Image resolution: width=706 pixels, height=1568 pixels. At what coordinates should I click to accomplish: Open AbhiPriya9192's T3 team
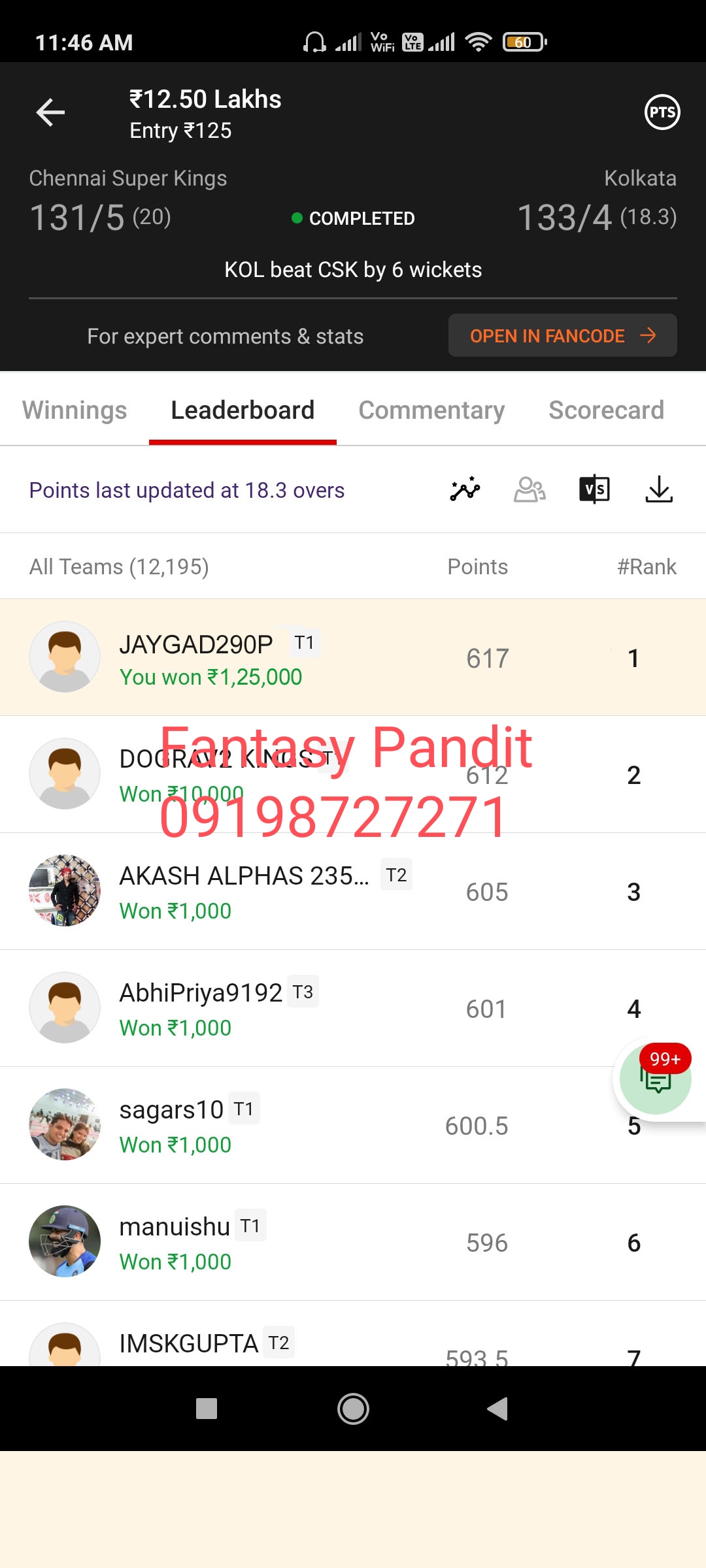coord(353,1009)
